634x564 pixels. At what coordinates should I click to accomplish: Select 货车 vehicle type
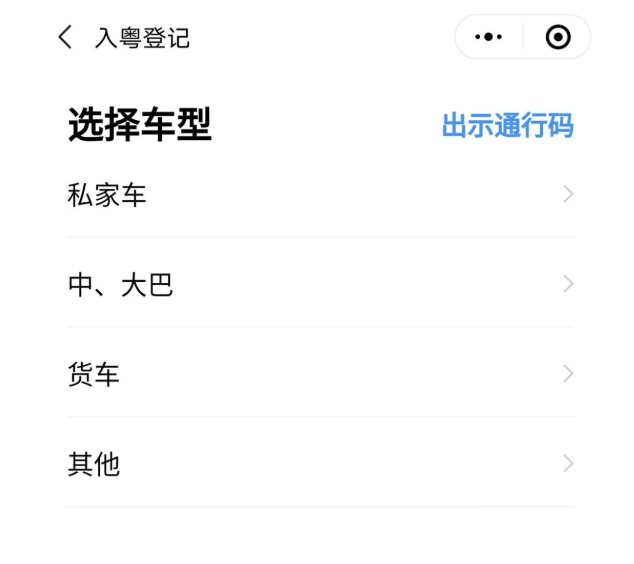tap(320, 374)
